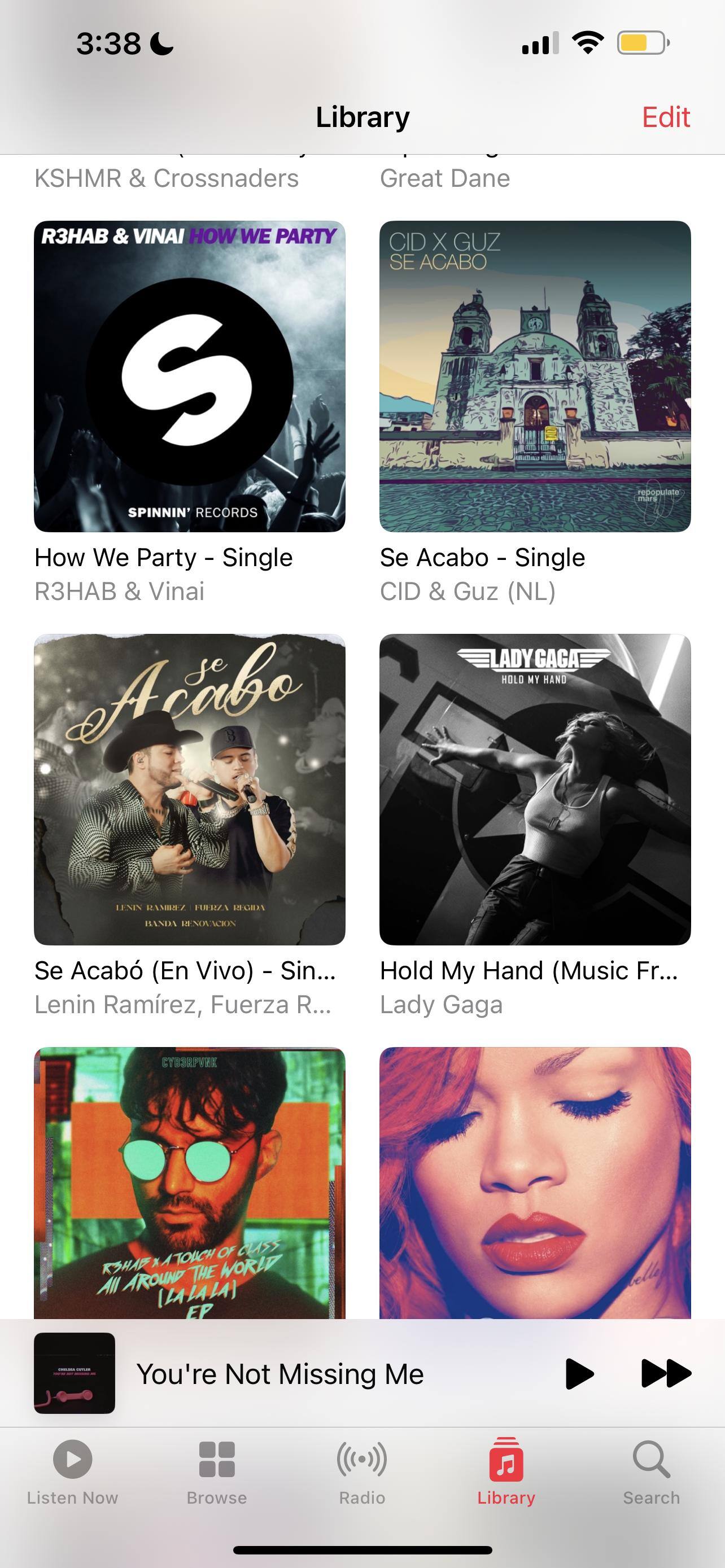This screenshot has height=1568, width=725.
Task: Open the Radio tab
Action: pyautogui.click(x=362, y=1470)
